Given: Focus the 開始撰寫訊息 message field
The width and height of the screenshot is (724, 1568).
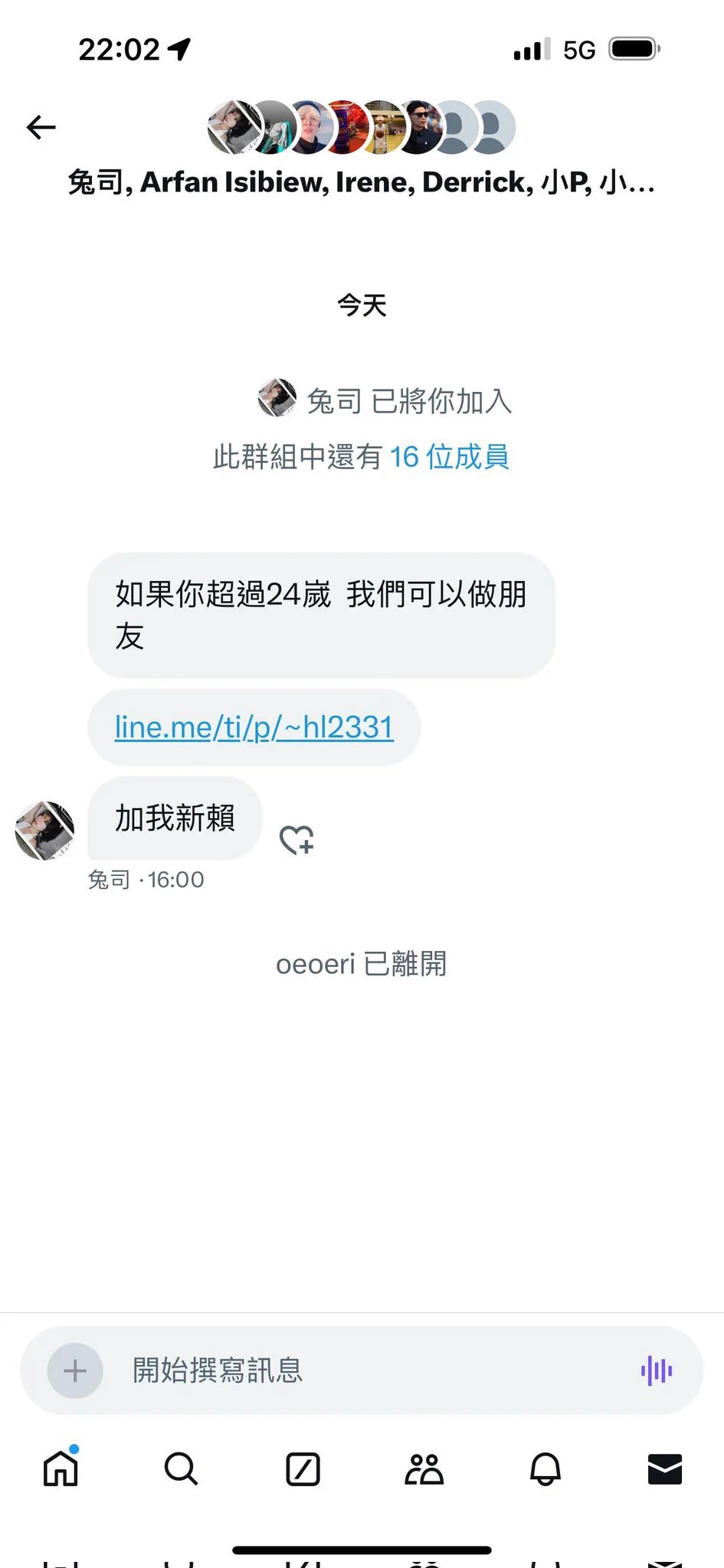Looking at the screenshot, I should 368,1370.
